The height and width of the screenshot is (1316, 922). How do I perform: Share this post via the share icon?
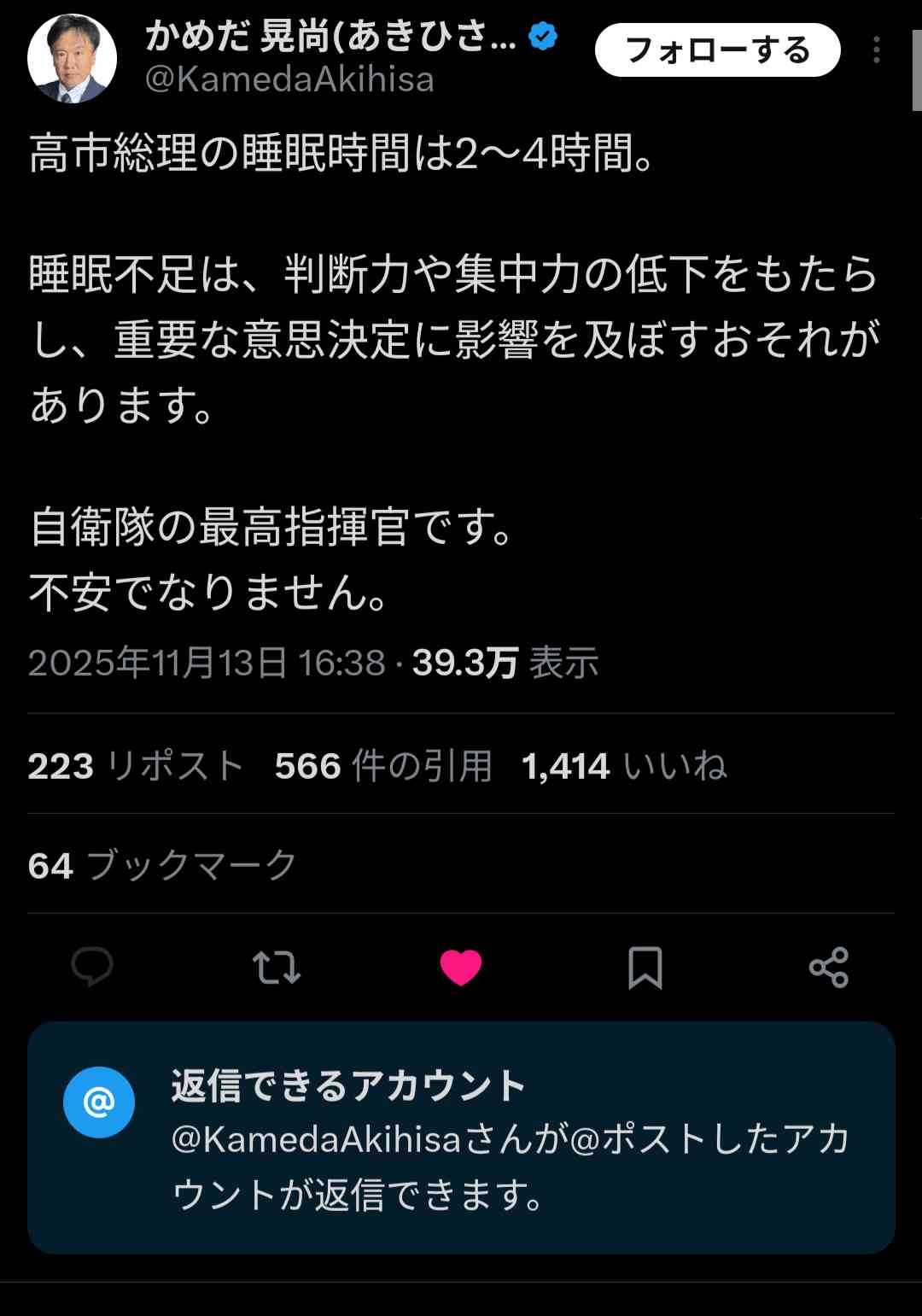click(828, 968)
